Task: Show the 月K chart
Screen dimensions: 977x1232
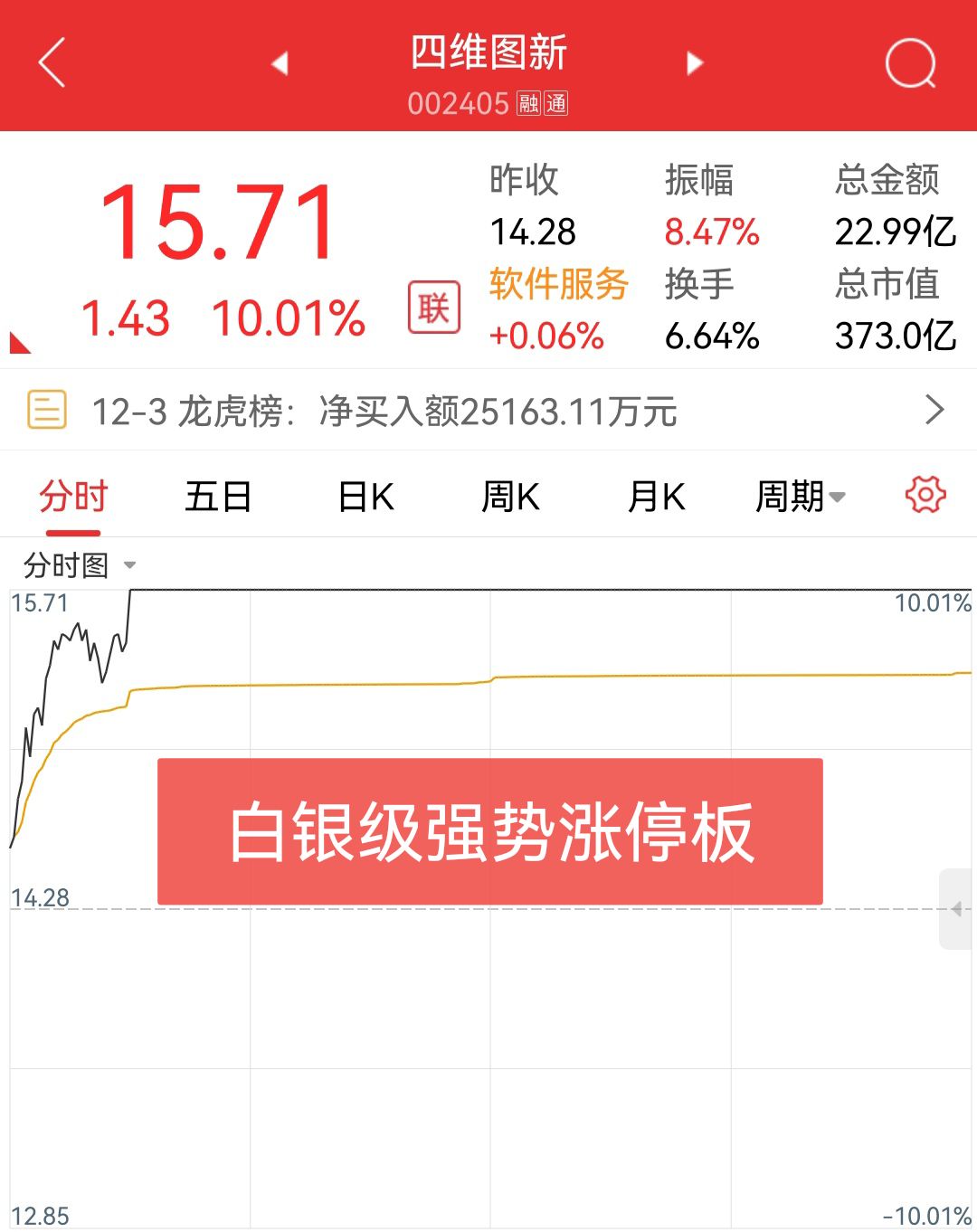Action: (x=656, y=497)
